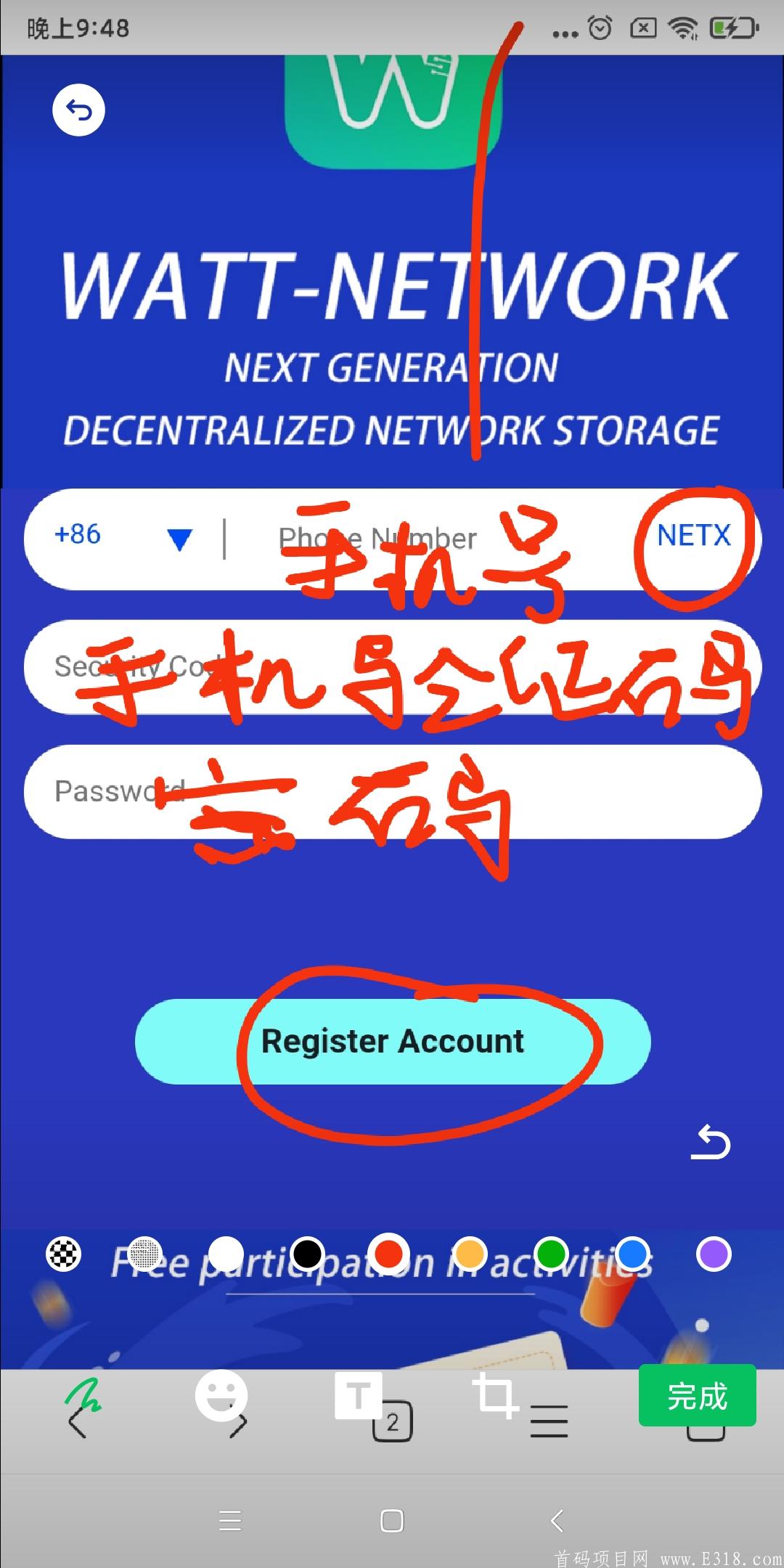Tap the Android back navigation button
Viewport: 784px width, 1568px height.
tap(555, 1522)
